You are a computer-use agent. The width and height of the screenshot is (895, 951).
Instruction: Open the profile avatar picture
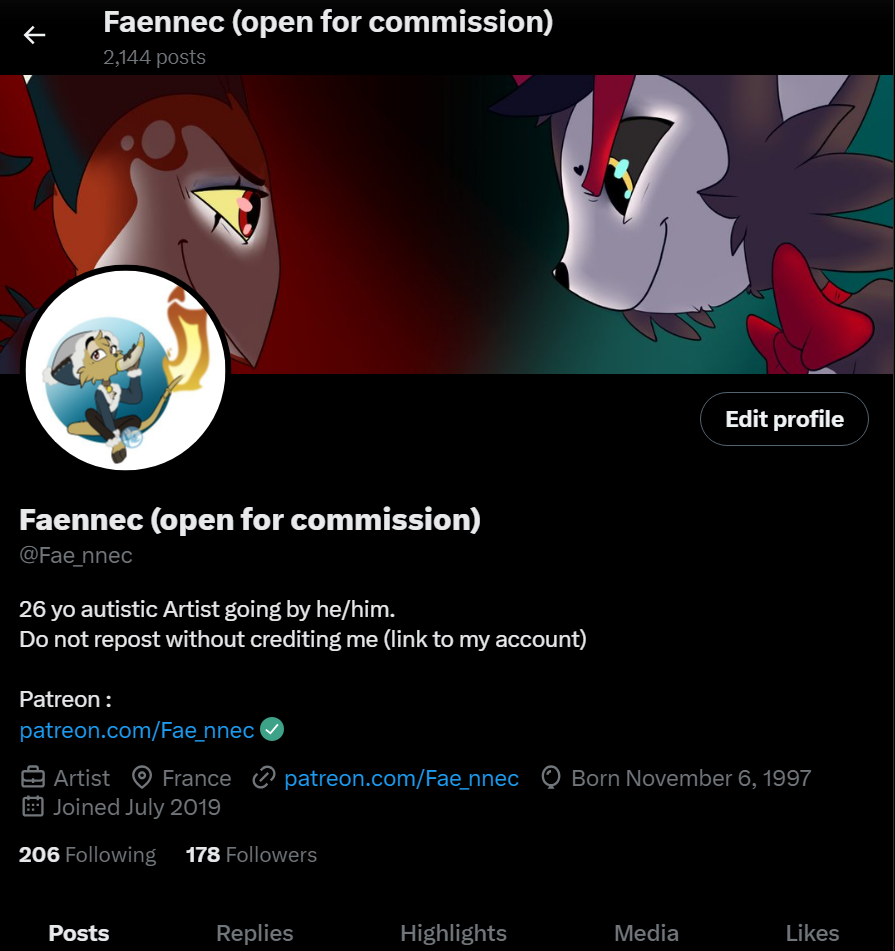(125, 369)
